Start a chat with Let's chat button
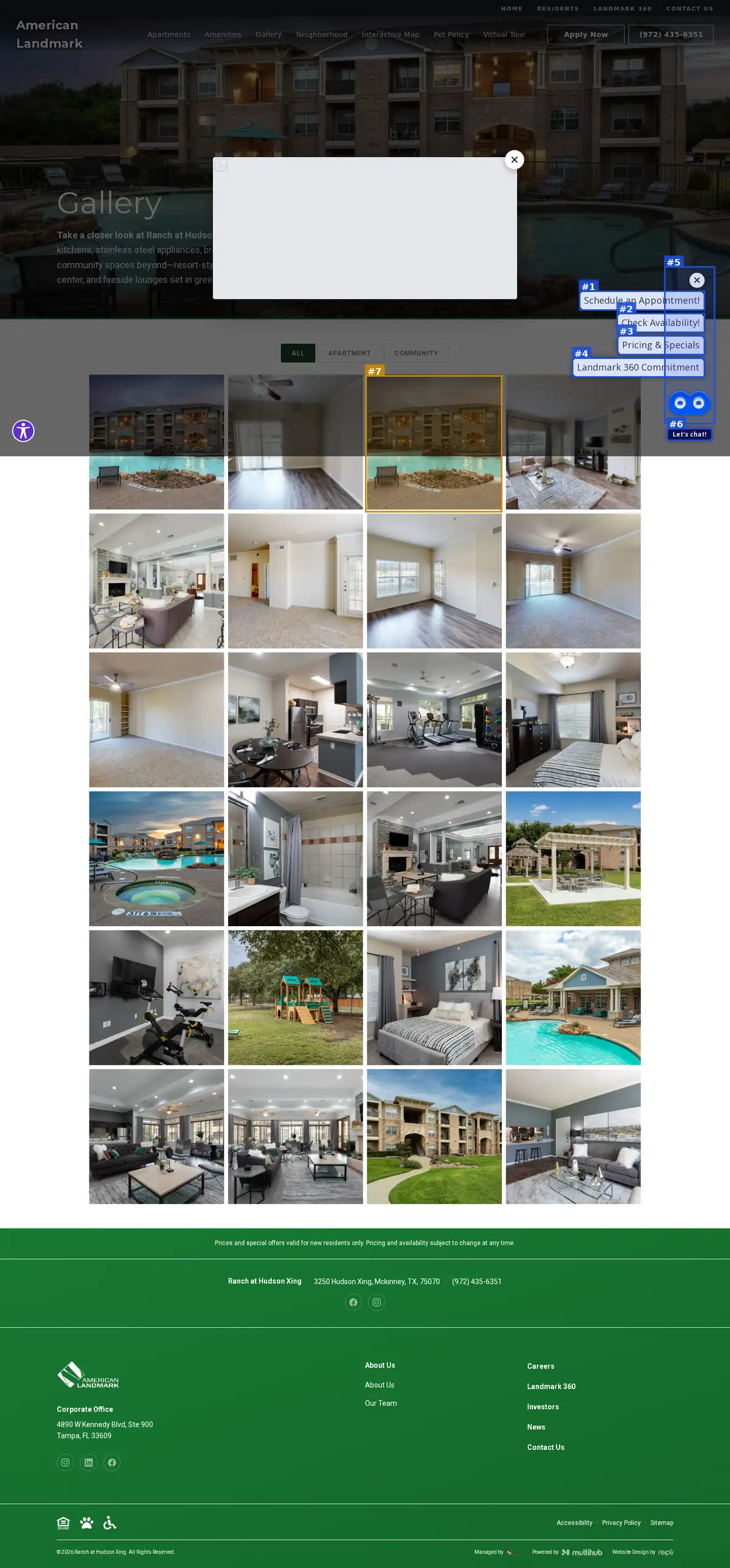The image size is (730, 1568). point(689,434)
